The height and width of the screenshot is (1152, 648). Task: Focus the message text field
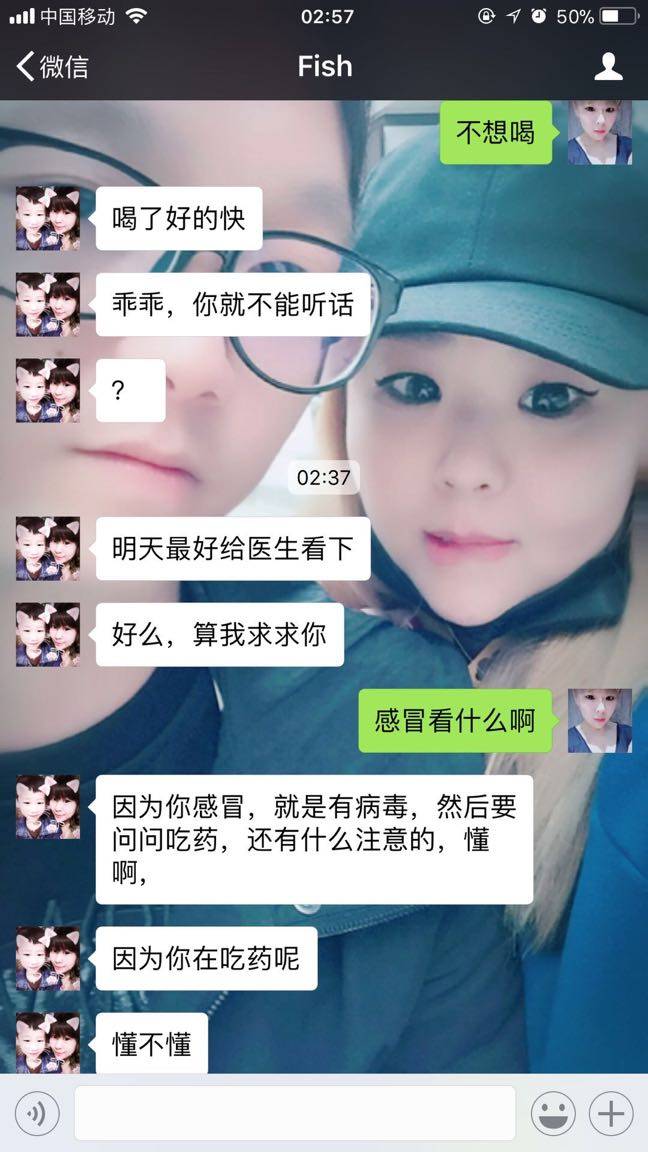click(295, 1113)
